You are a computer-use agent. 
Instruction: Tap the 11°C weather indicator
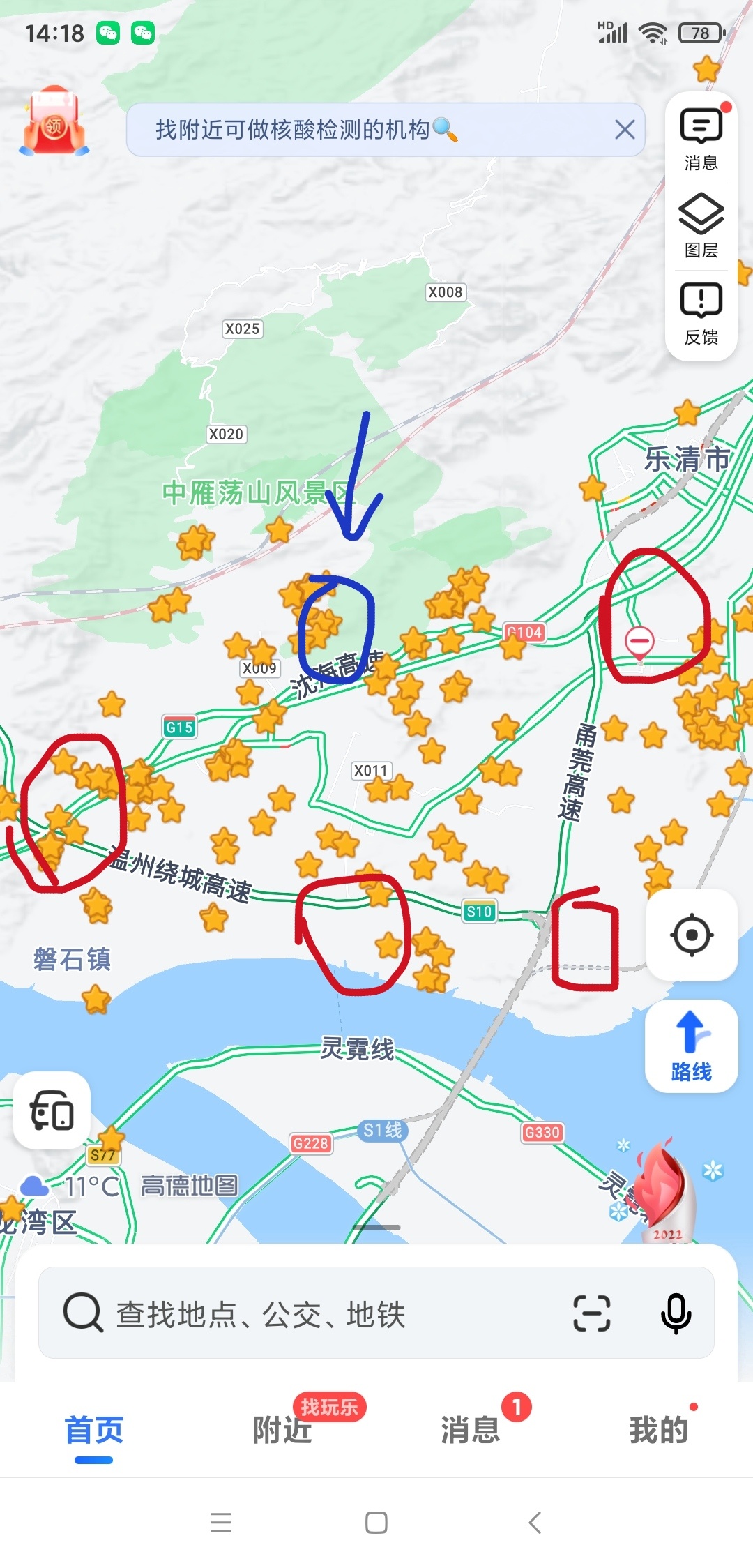[x=77, y=1186]
